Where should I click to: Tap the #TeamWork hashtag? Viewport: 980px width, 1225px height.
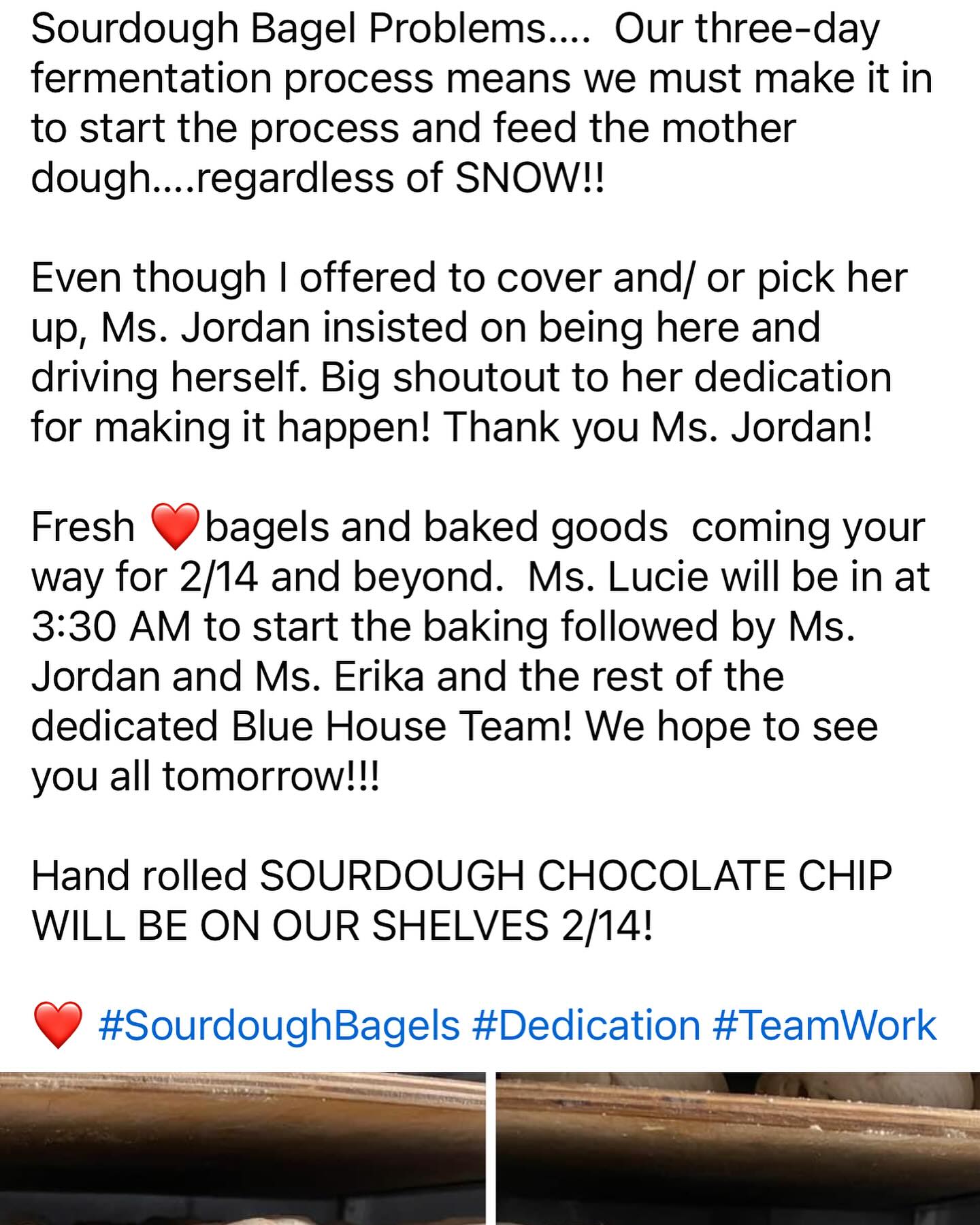click(x=825, y=1026)
